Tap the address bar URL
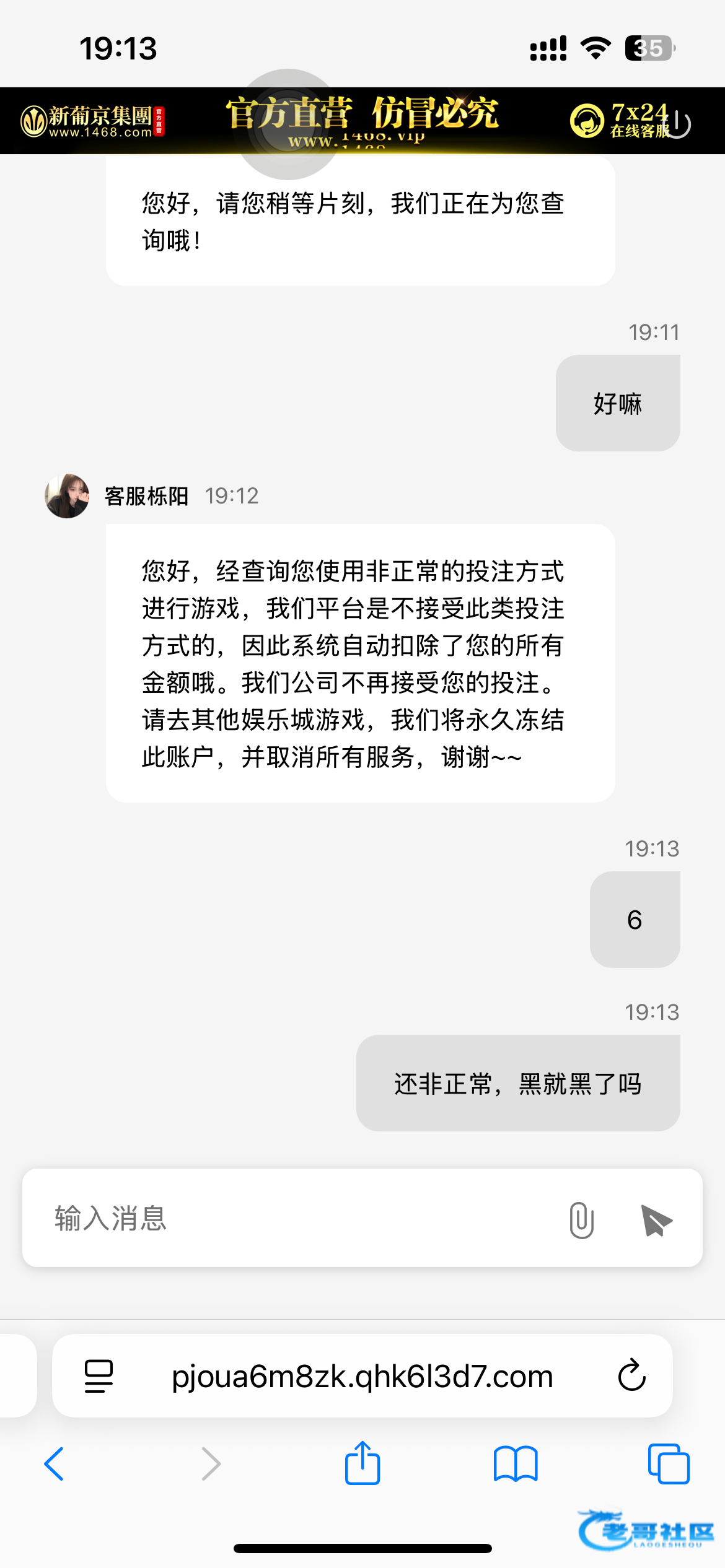This screenshot has height=1568, width=725. (x=362, y=1375)
